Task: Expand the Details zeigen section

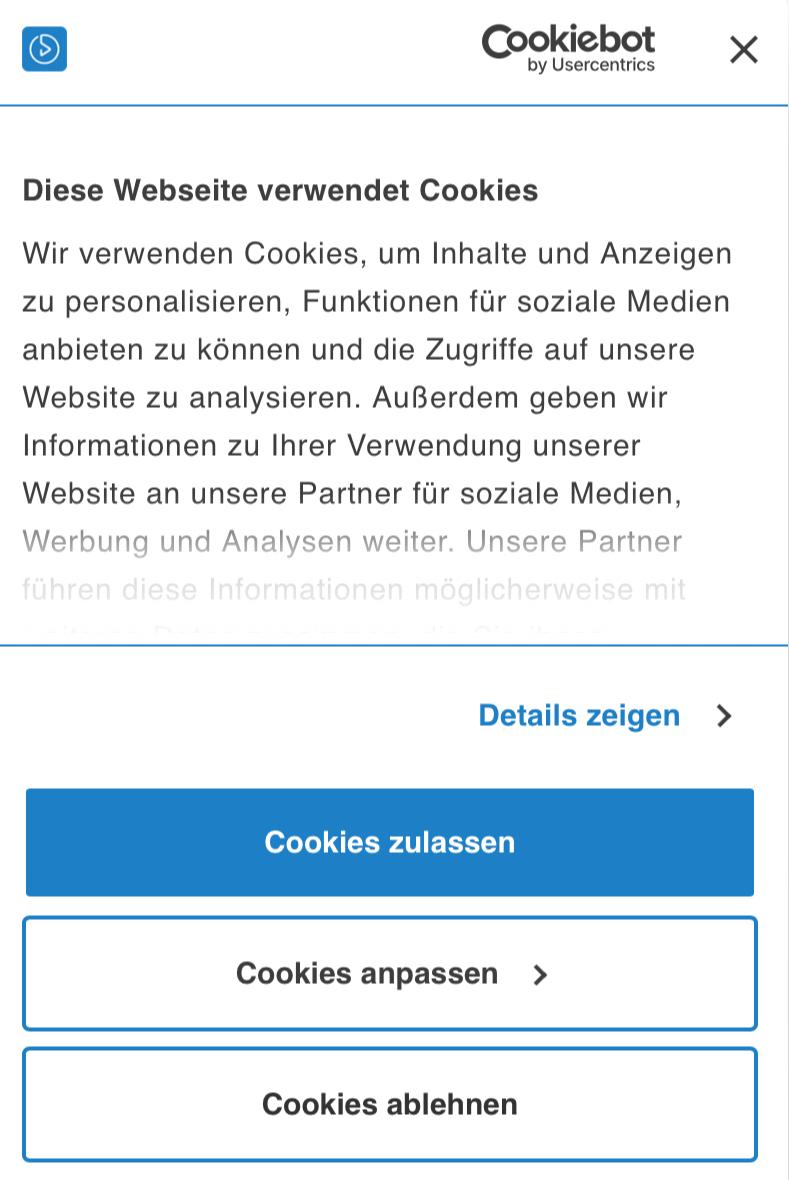Action: tap(604, 716)
